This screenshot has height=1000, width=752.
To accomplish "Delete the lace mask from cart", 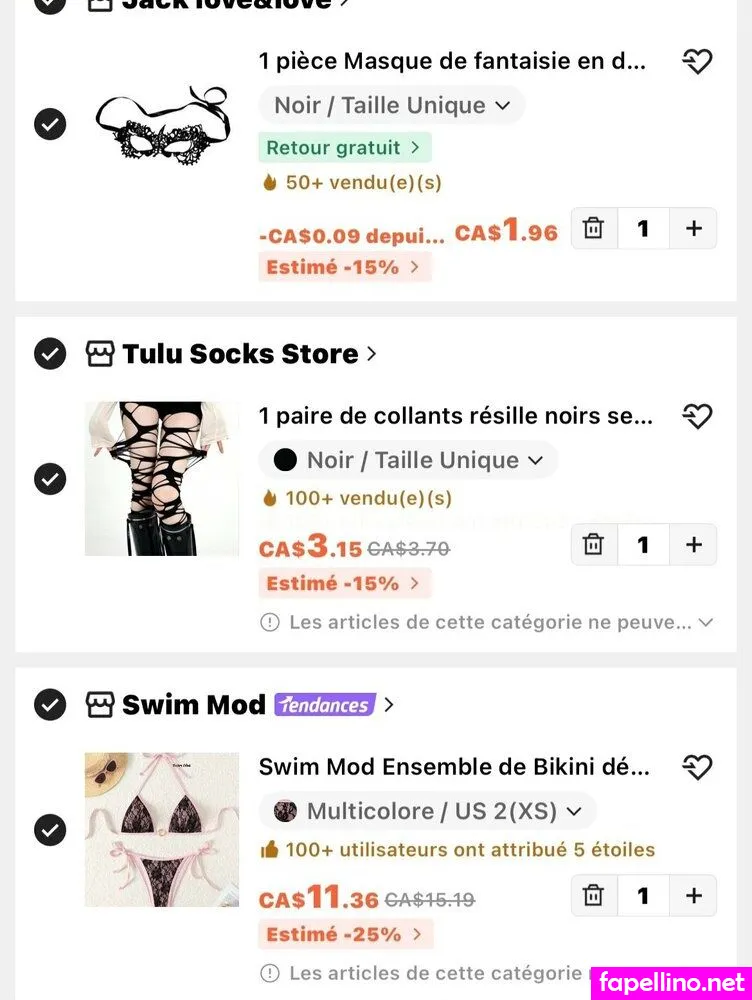I will tap(594, 228).
